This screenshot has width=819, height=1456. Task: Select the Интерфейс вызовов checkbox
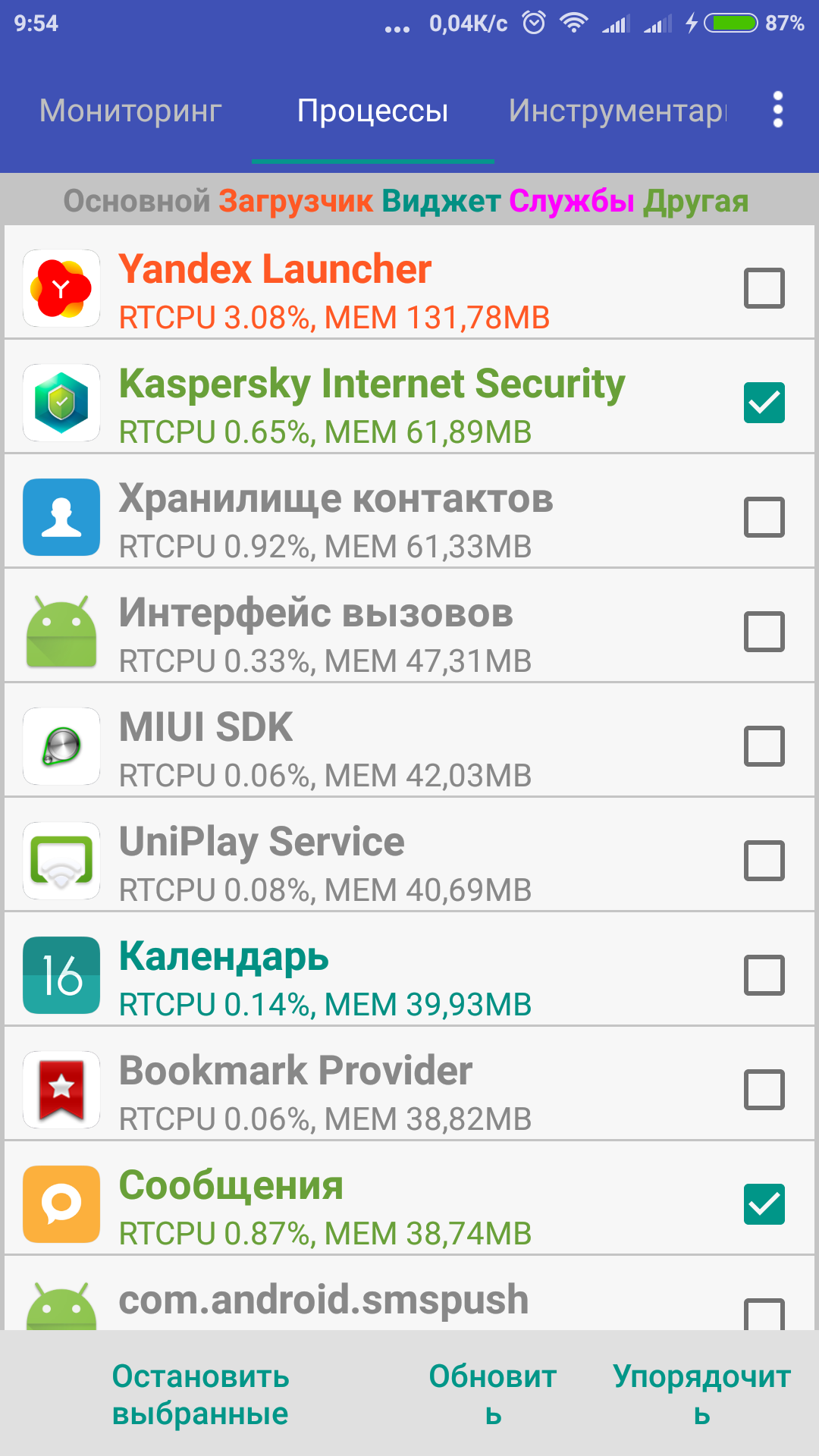click(764, 632)
